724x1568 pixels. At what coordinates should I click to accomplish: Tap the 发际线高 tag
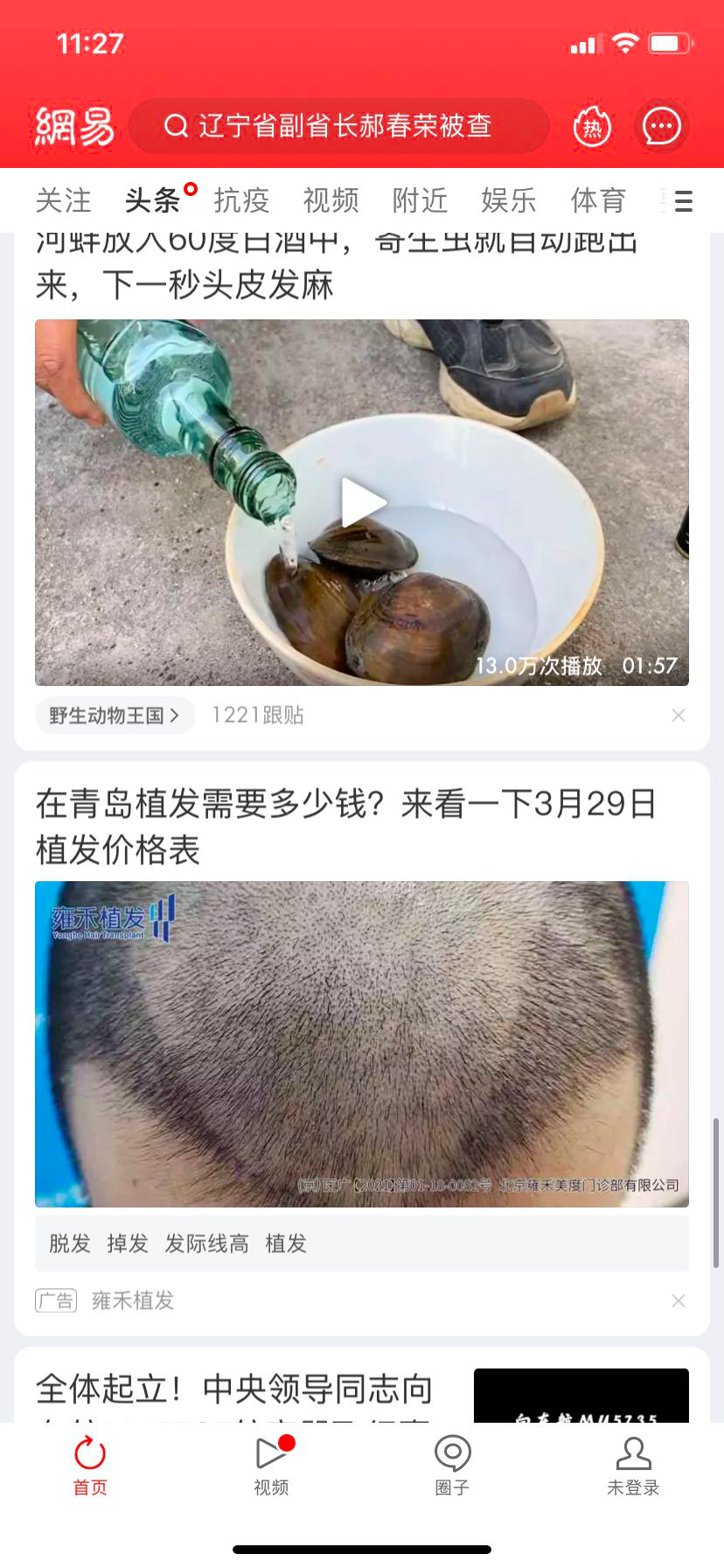[207, 1243]
